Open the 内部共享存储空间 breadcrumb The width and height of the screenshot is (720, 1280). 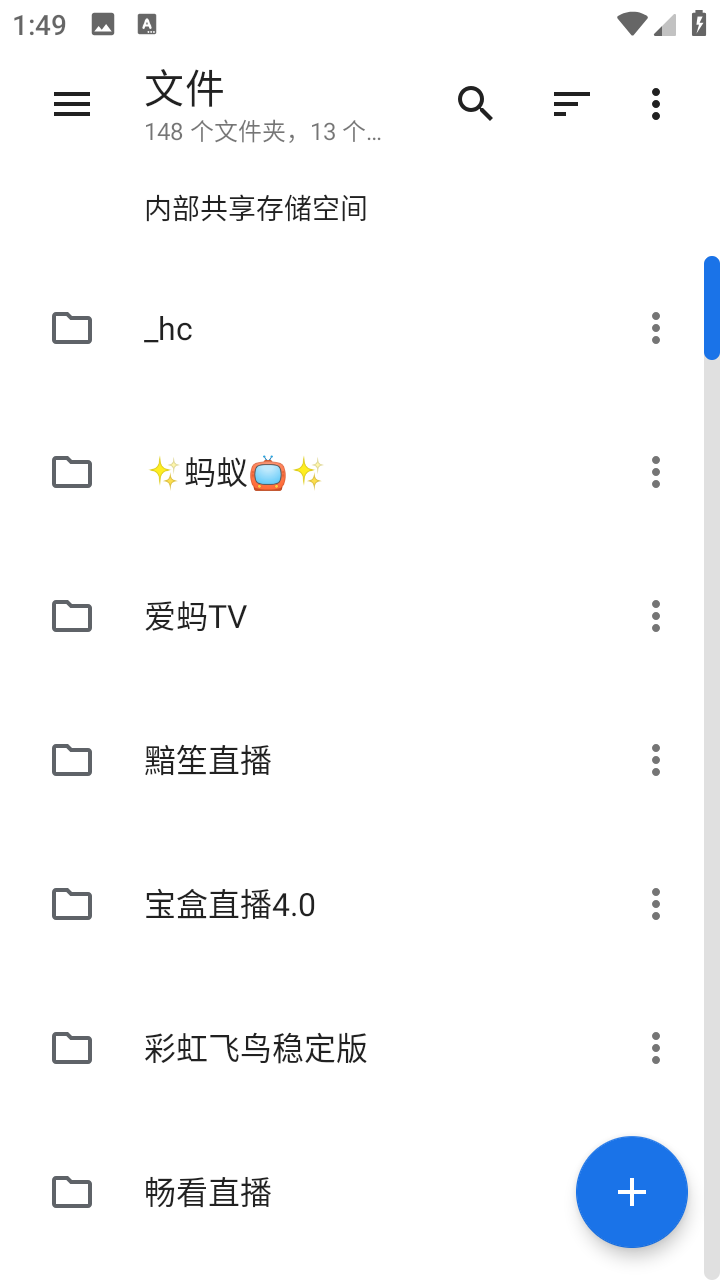256,208
